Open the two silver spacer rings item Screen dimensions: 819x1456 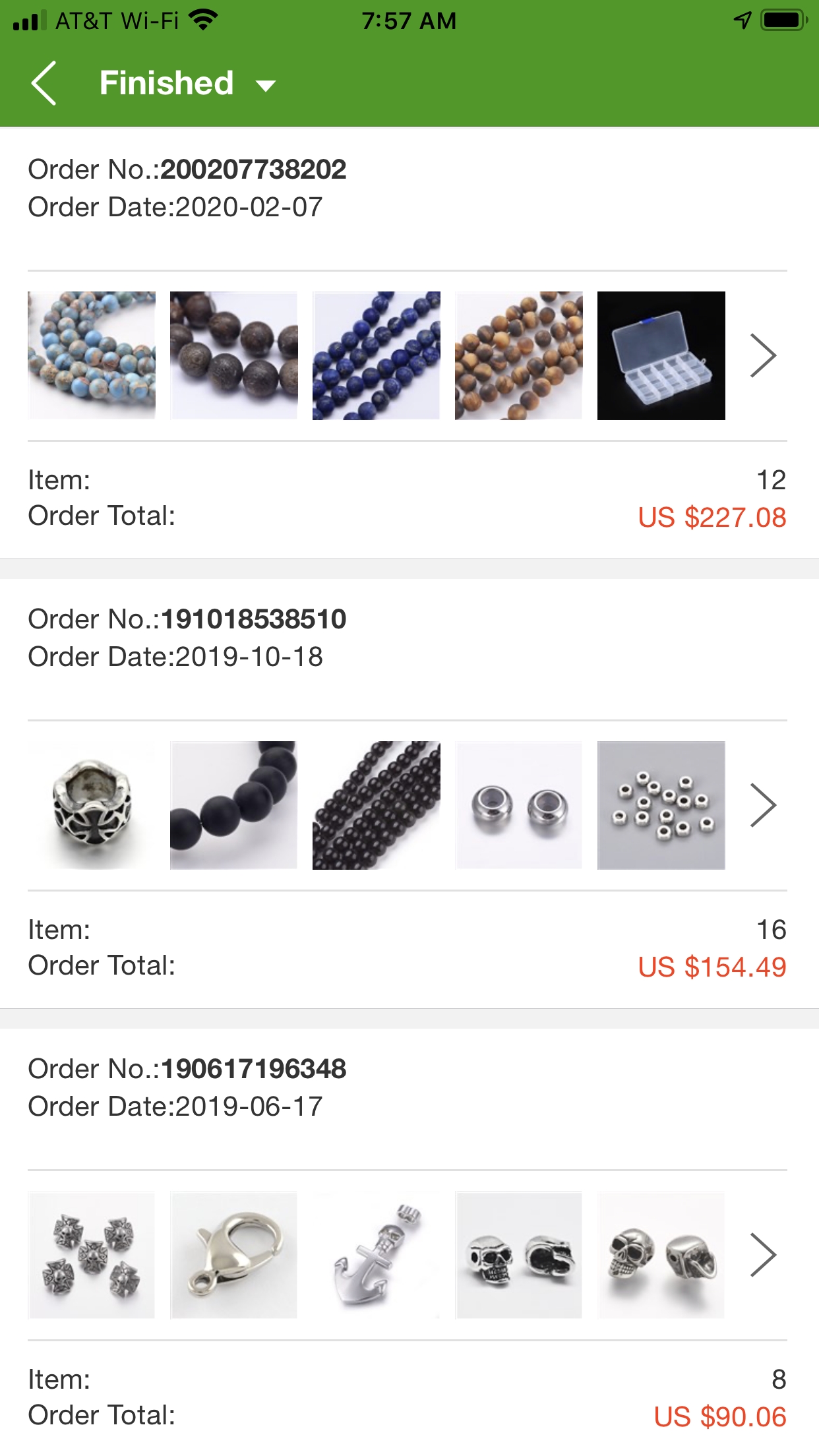click(x=518, y=805)
